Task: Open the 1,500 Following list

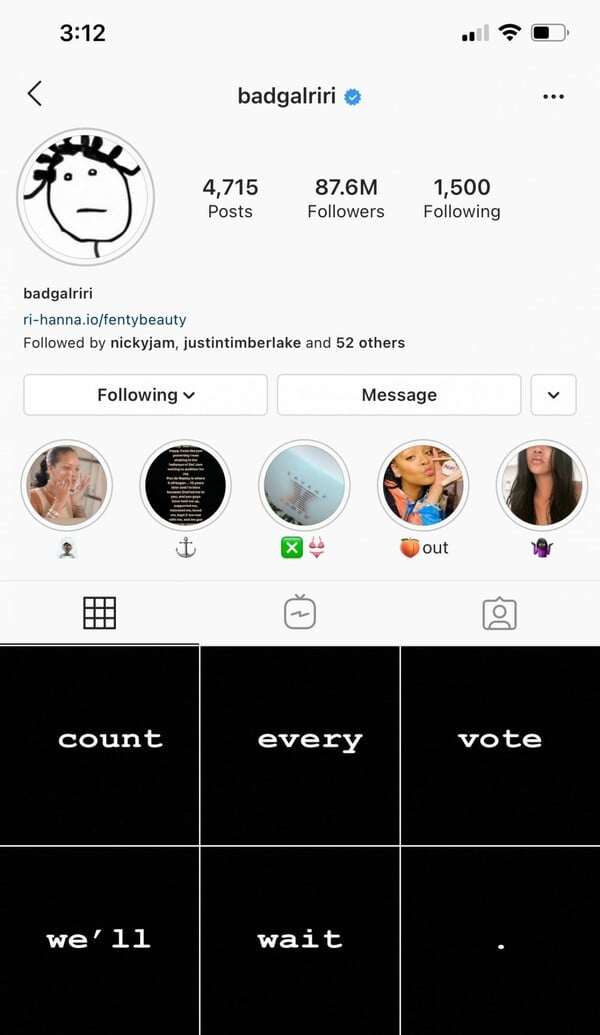Action: pyautogui.click(x=461, y=198)
